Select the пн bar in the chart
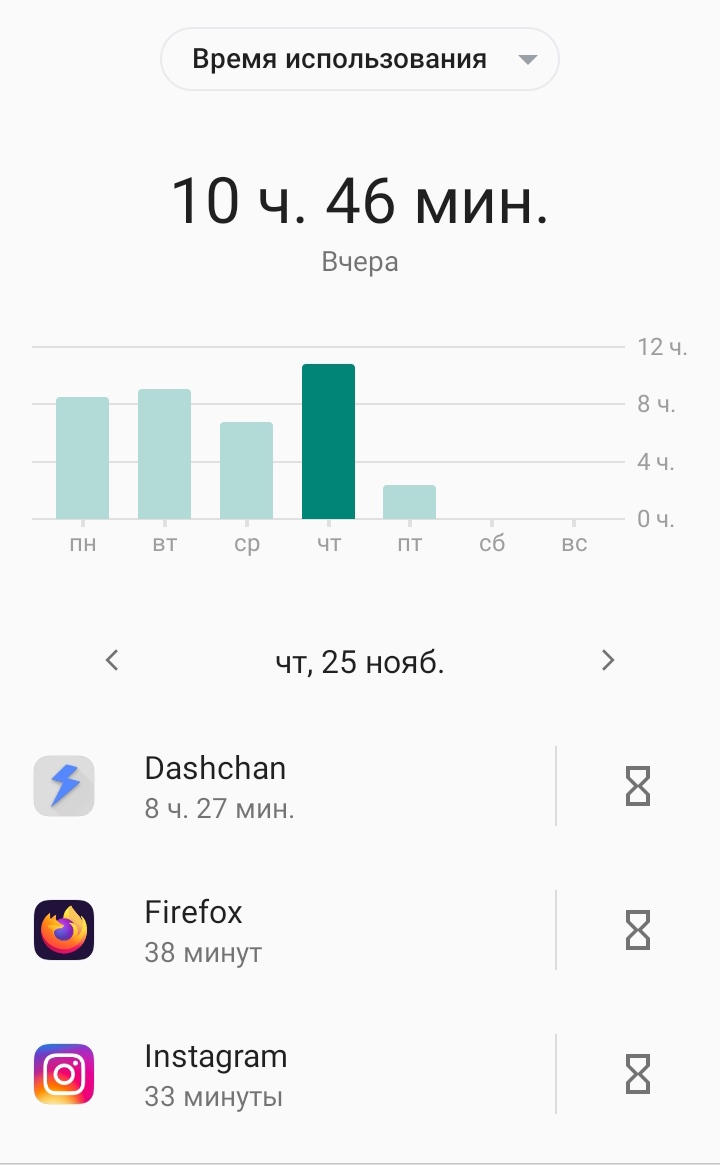The image size is (720, 1170). 82,458
